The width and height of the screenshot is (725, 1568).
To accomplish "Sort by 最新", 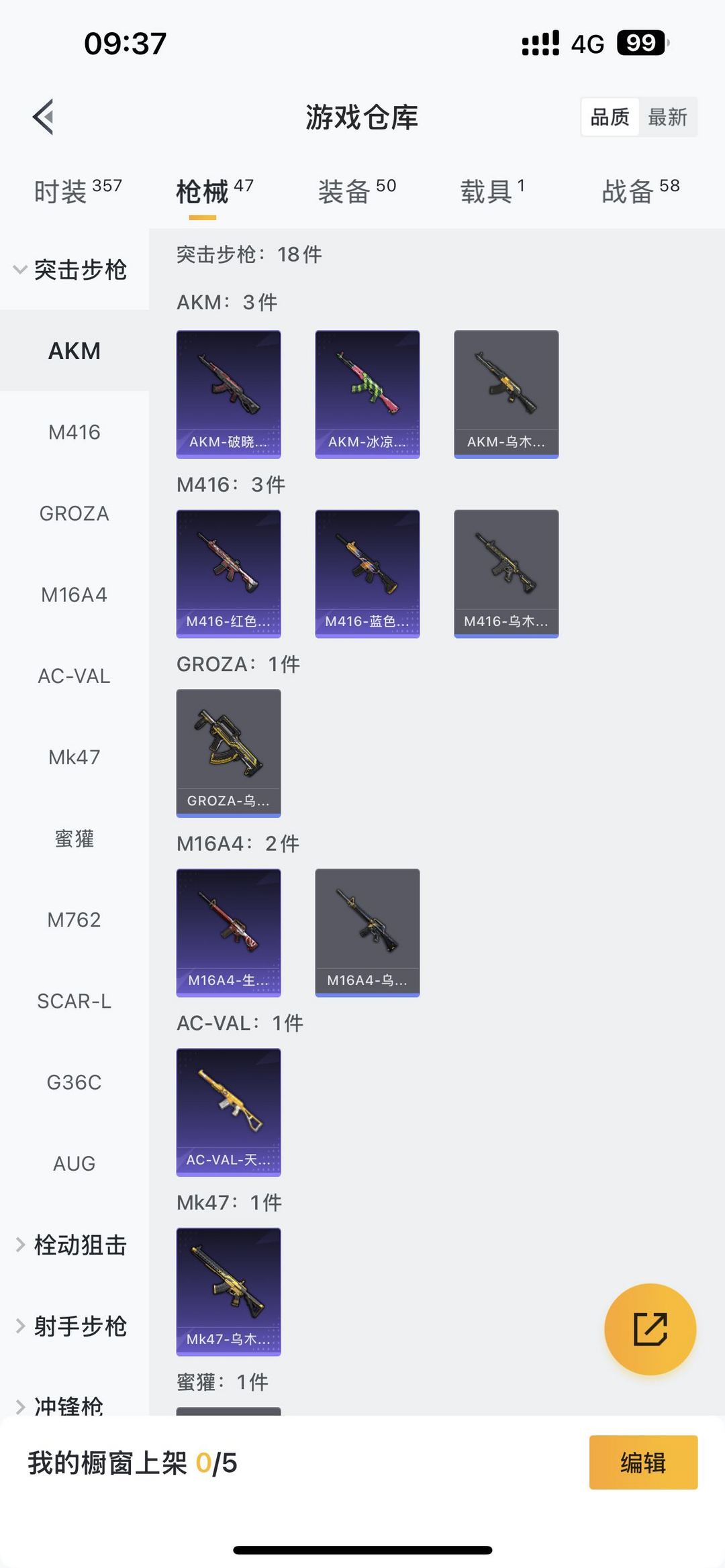I will point(667,117).
